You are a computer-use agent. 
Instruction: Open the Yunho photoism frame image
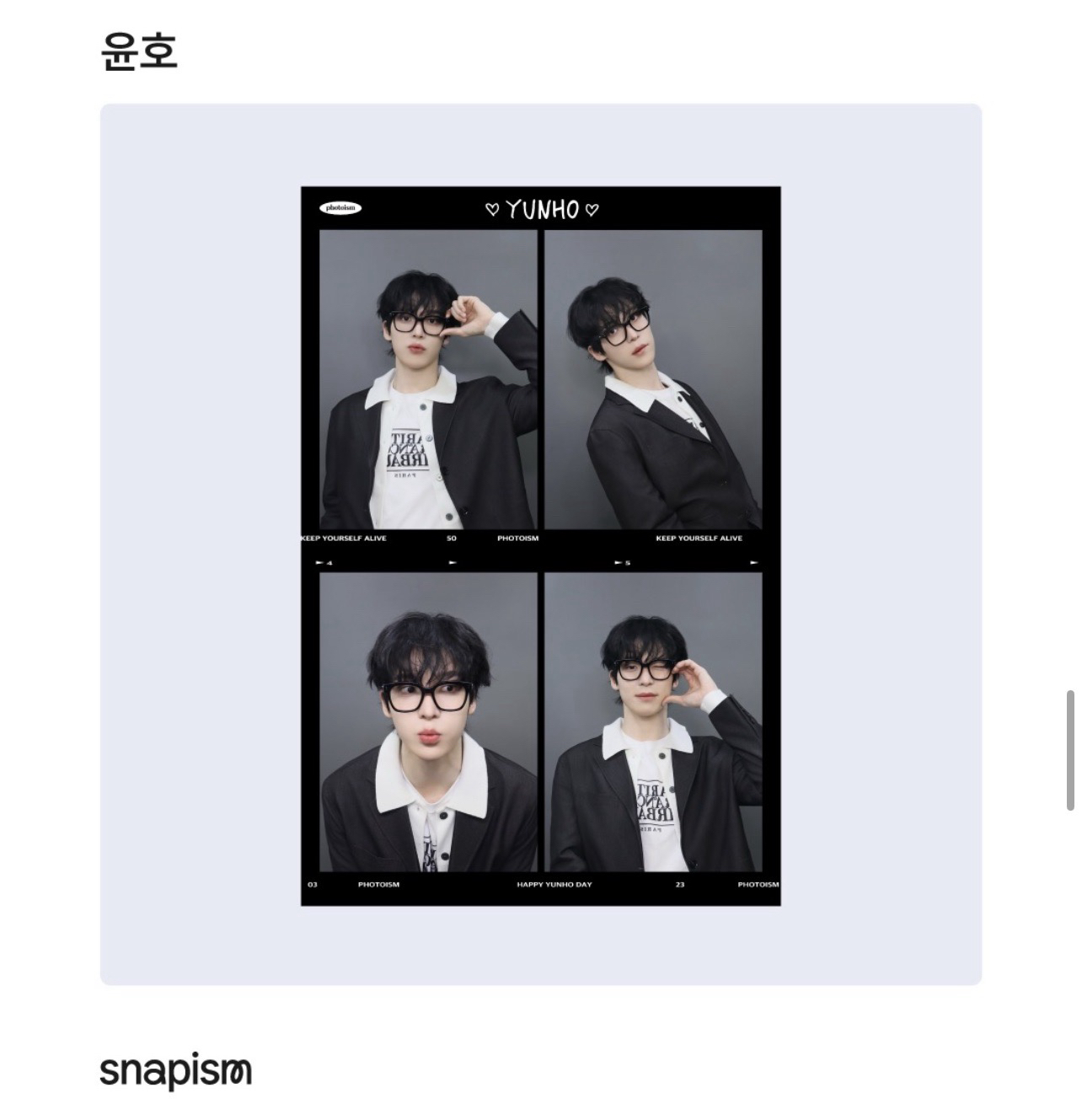click(x=540, y=546)
